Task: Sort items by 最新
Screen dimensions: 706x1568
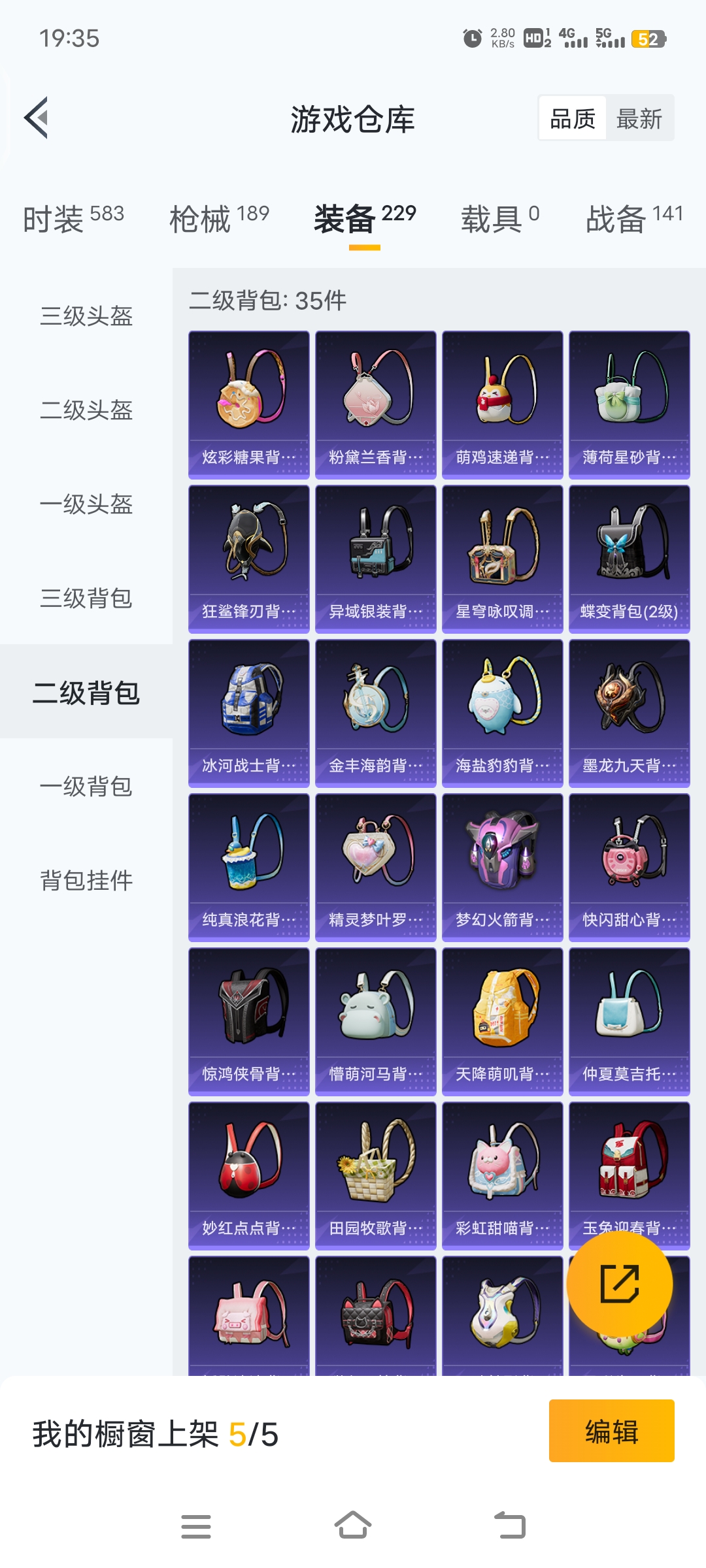Action: coord(639,119)
